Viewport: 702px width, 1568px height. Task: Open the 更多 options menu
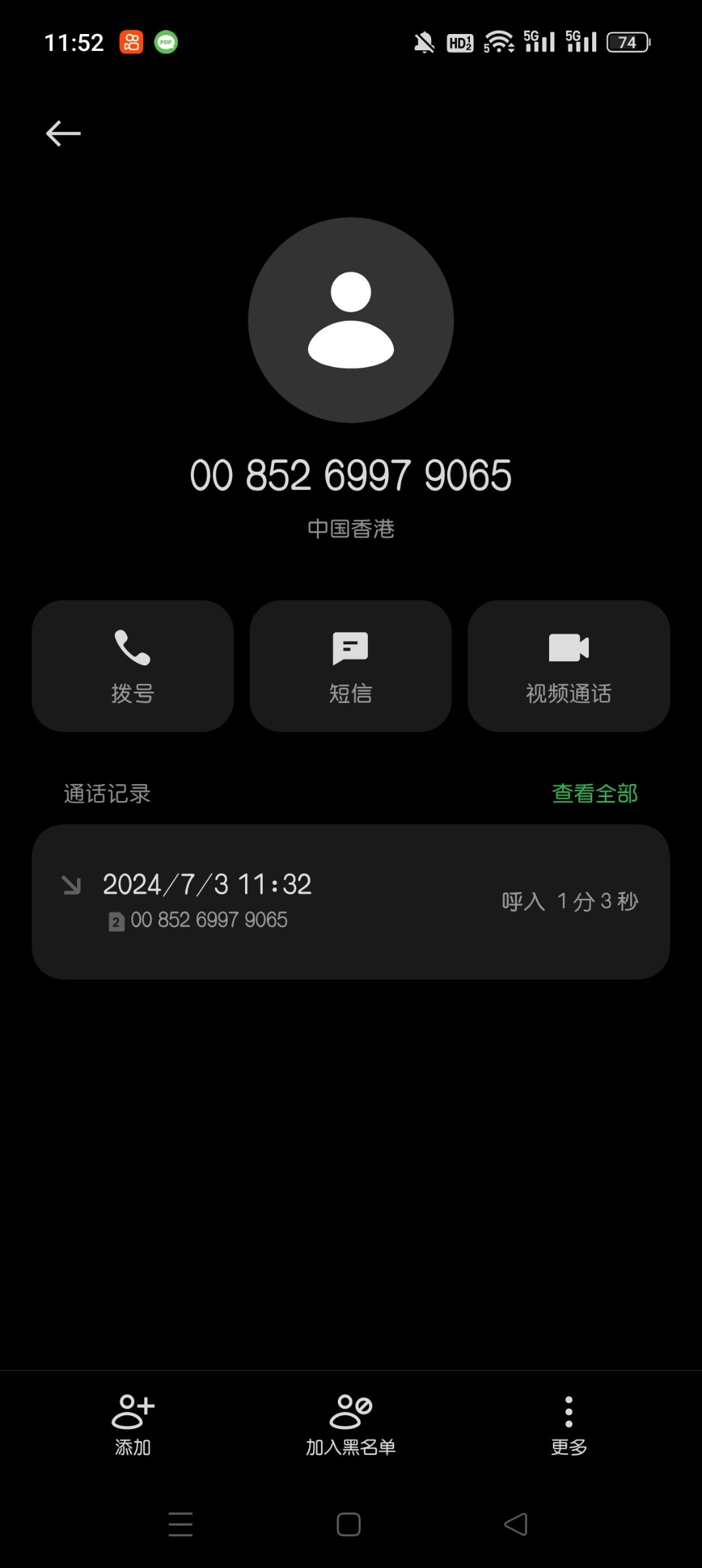click(569, 1426)
